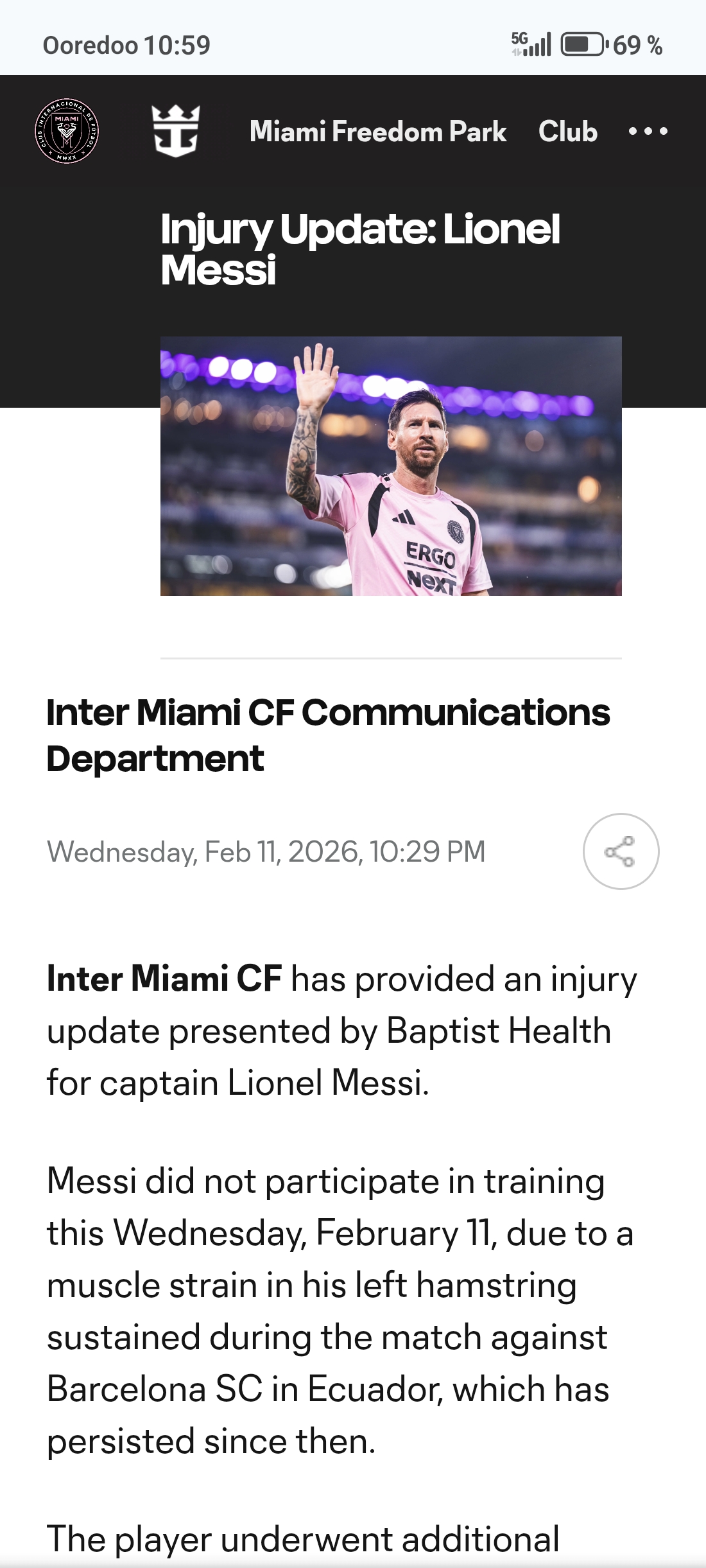Open the Royal Caribbean sponsor icon
Viewport: 706px width, 1568px height.
coord(175,131)
